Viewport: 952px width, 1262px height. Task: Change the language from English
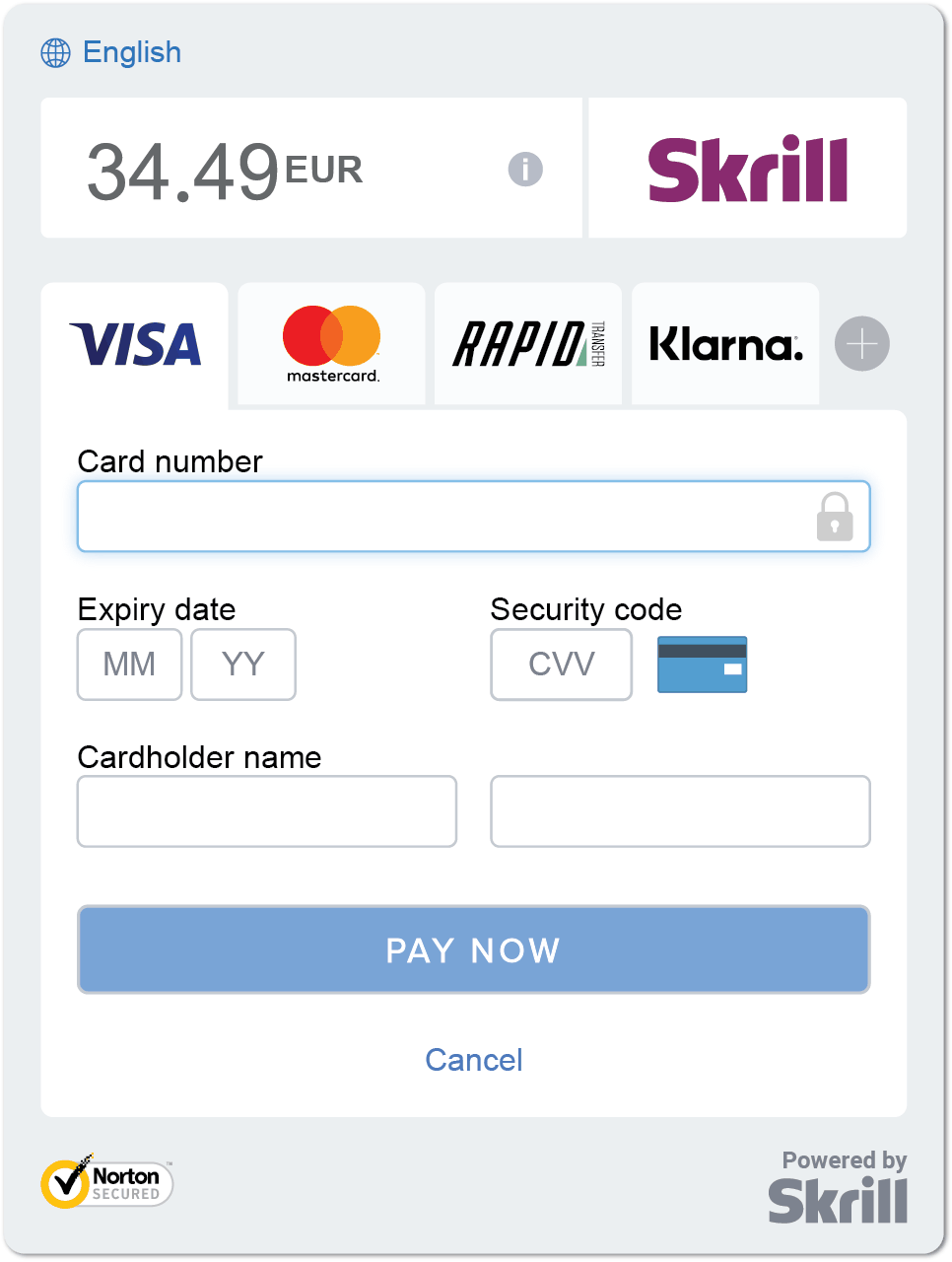point(111,52)
